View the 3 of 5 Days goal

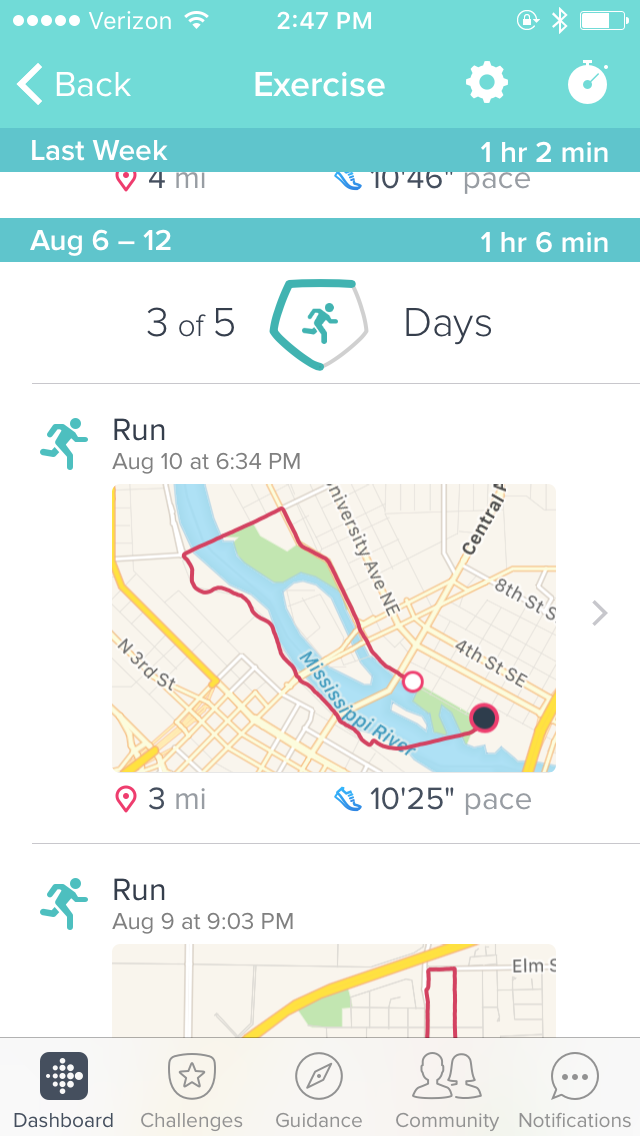click(x=320, y=324)
